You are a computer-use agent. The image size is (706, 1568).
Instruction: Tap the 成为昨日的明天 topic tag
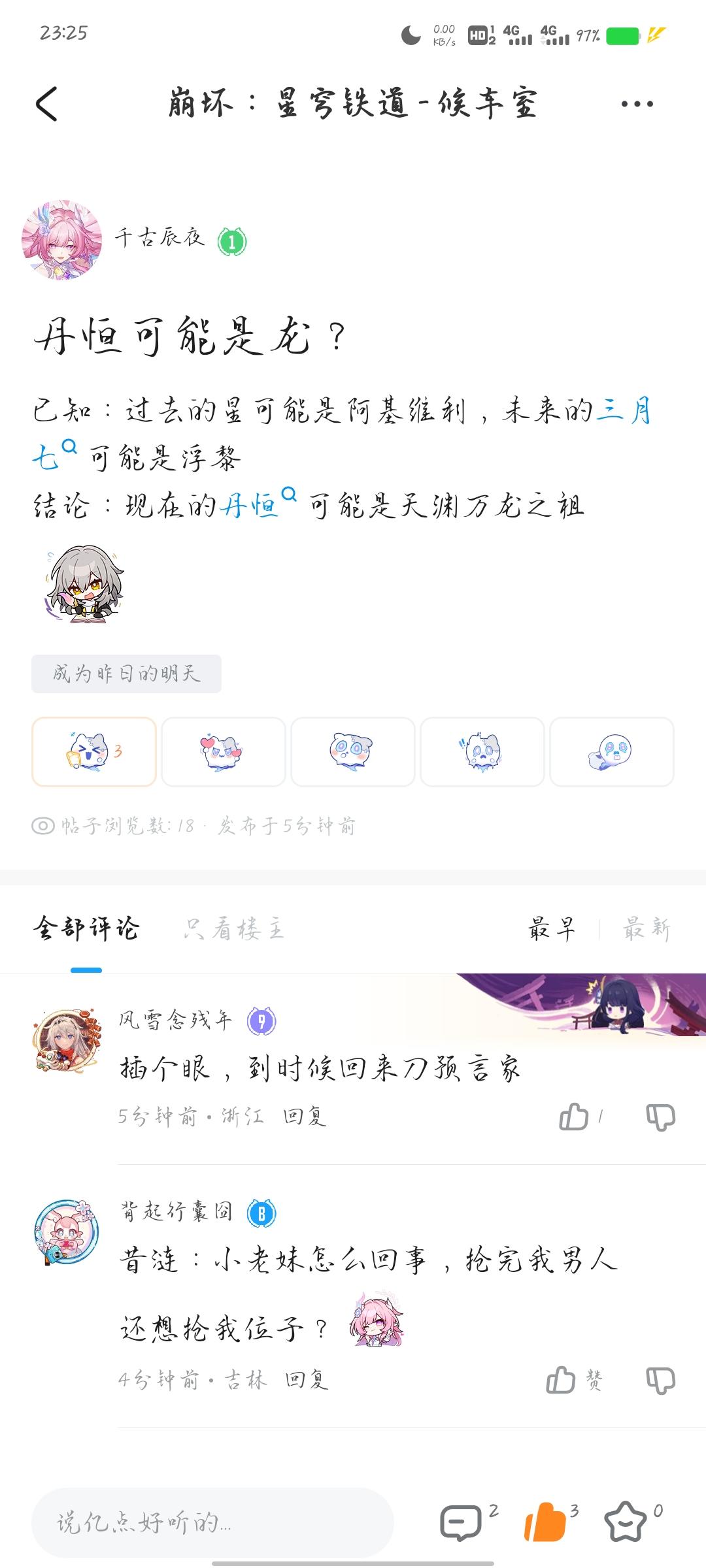pos(127,673)
